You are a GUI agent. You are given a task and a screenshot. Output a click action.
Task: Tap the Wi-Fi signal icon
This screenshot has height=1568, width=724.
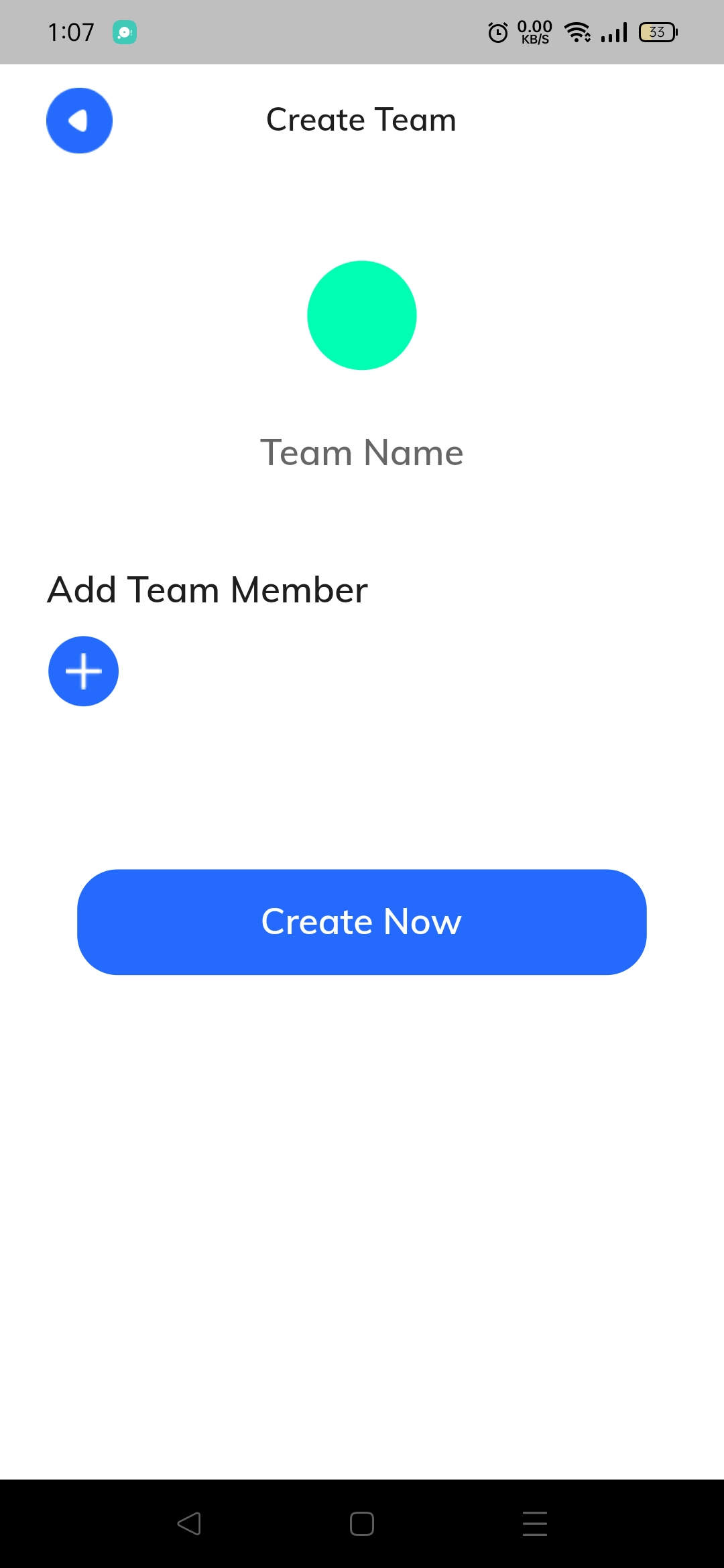[577, 31]
